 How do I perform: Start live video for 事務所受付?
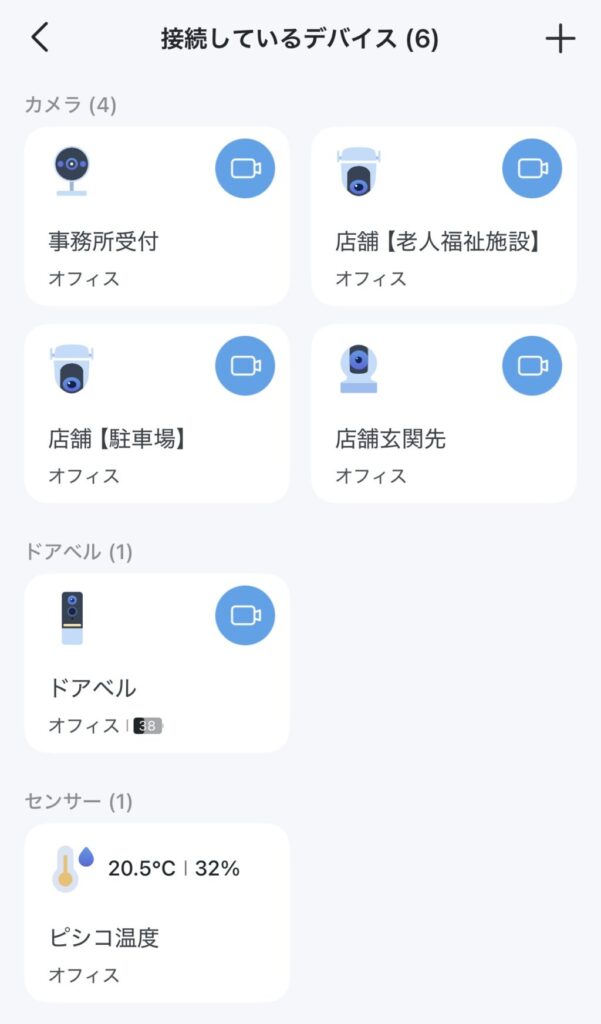tap(245, 168)
